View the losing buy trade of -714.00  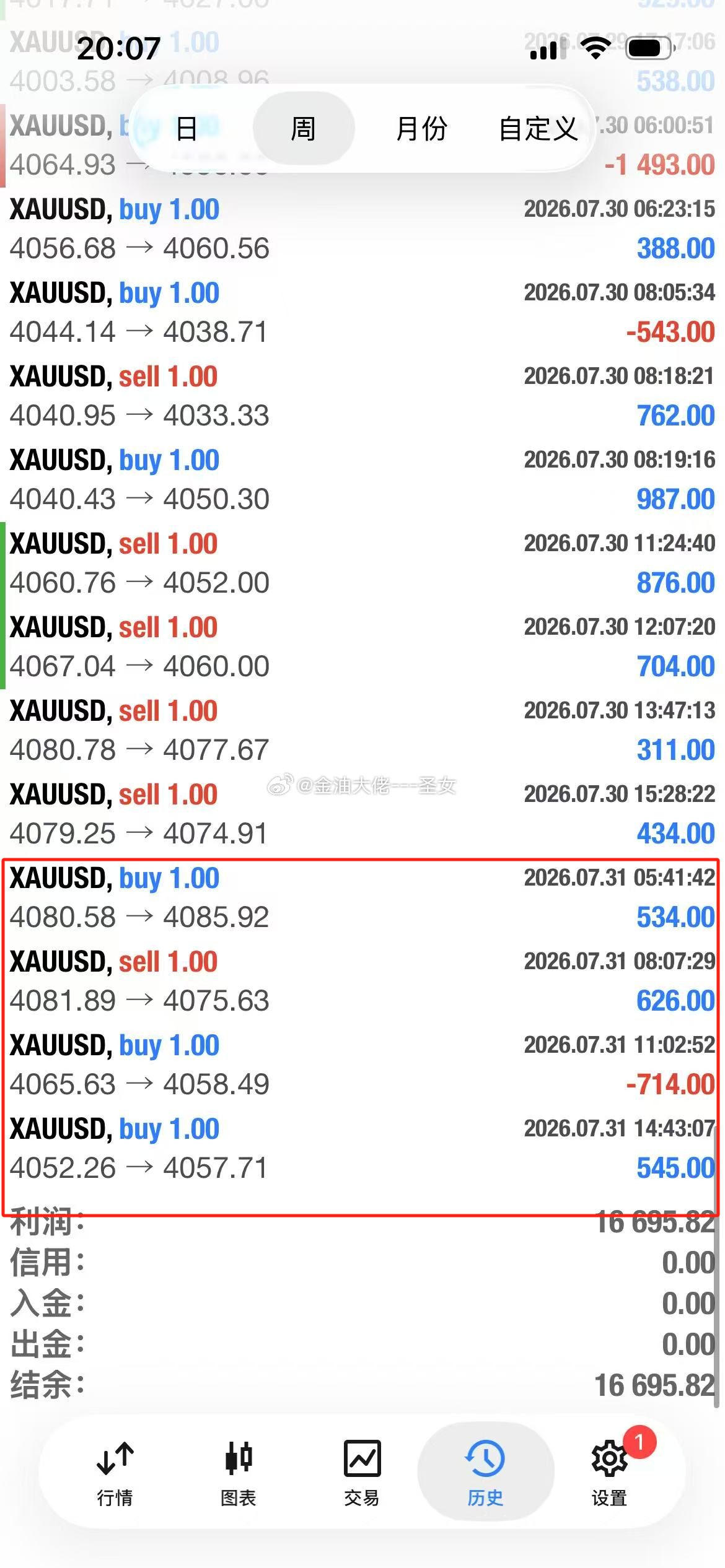362,1065
